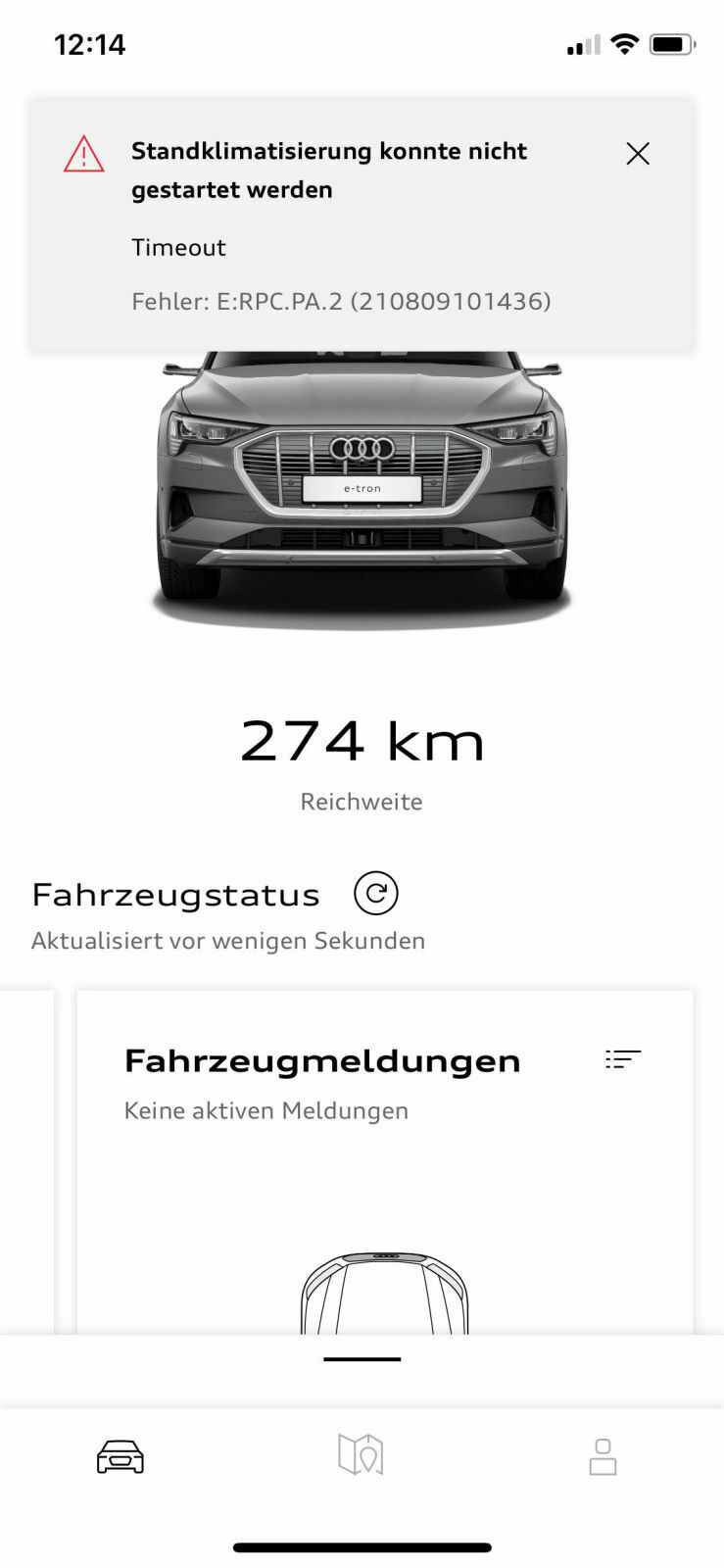This screenshot has height=1568, width=724.
Task: Tap the battery indicator in the status bar
Action: pyautogui.click(x=671, y=43)
